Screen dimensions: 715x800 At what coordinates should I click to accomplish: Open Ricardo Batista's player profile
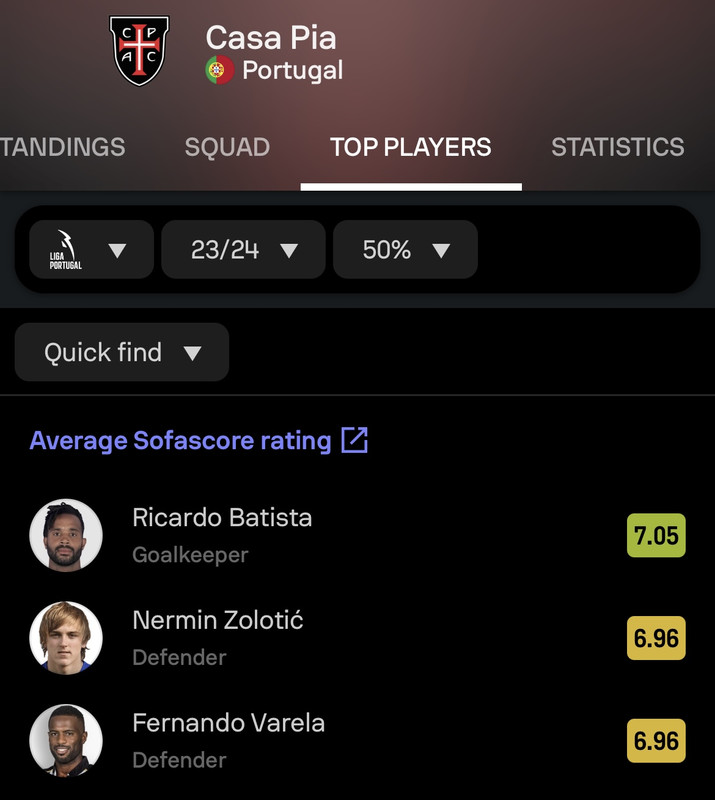(x=222, y=534)
